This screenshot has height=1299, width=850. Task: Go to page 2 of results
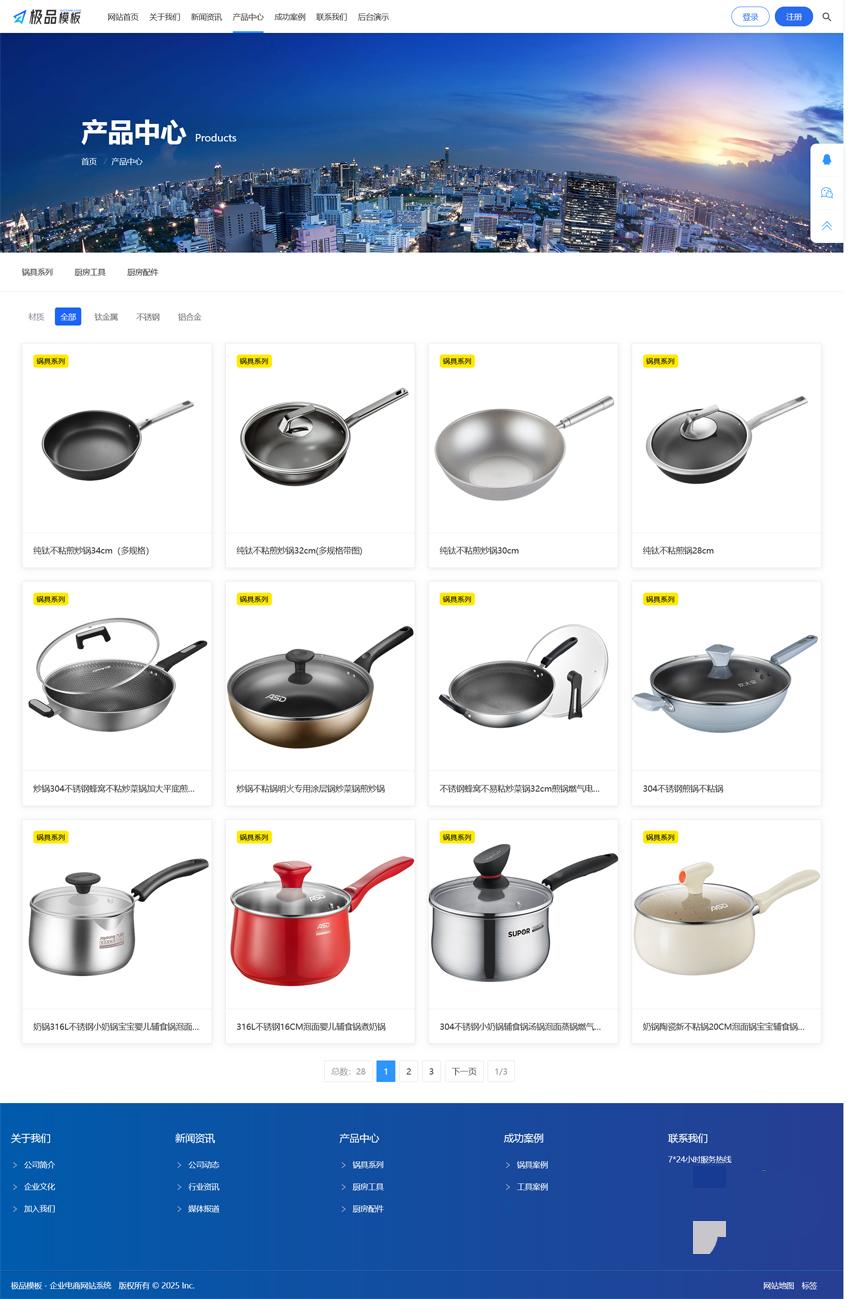tap(408, 1071)
